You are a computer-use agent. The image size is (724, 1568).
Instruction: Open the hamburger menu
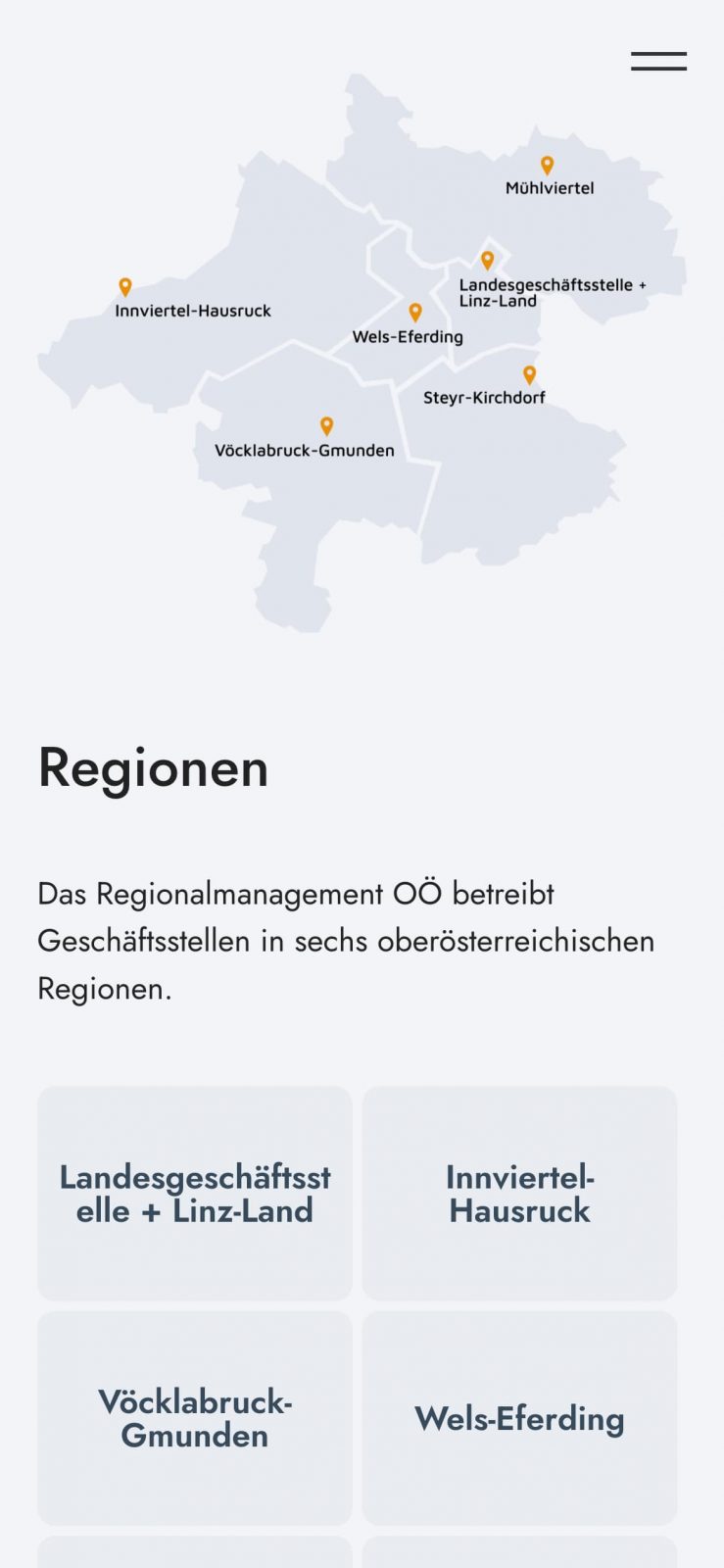[x=658, y=61]
